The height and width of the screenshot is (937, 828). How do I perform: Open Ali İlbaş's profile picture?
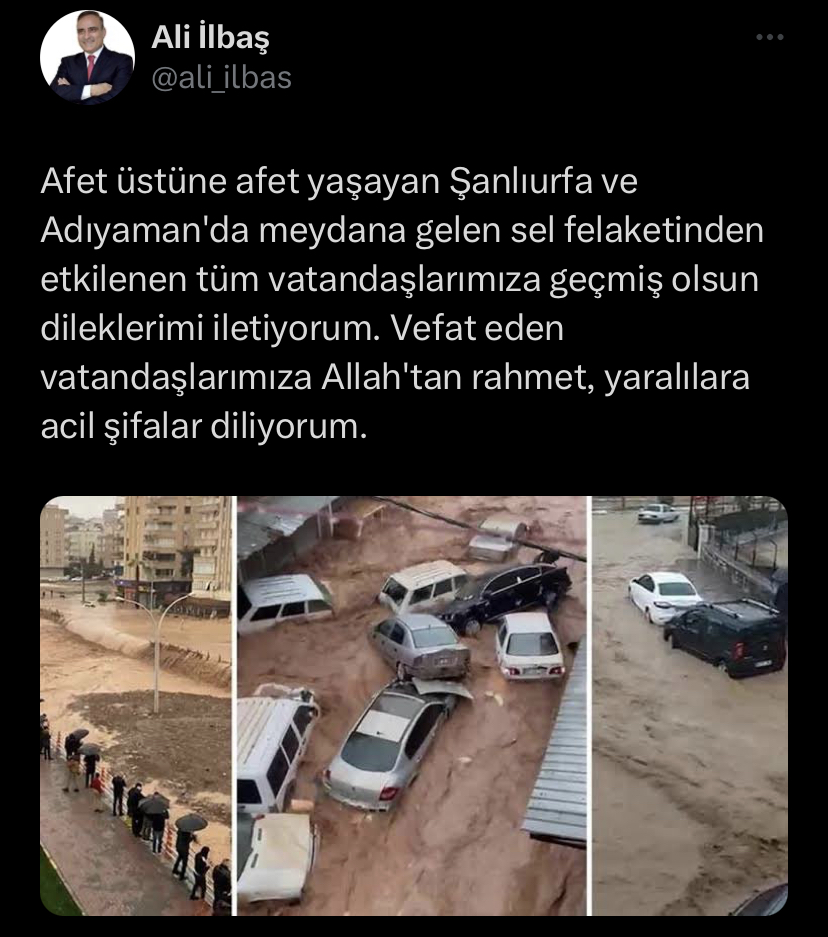point(87,58)
